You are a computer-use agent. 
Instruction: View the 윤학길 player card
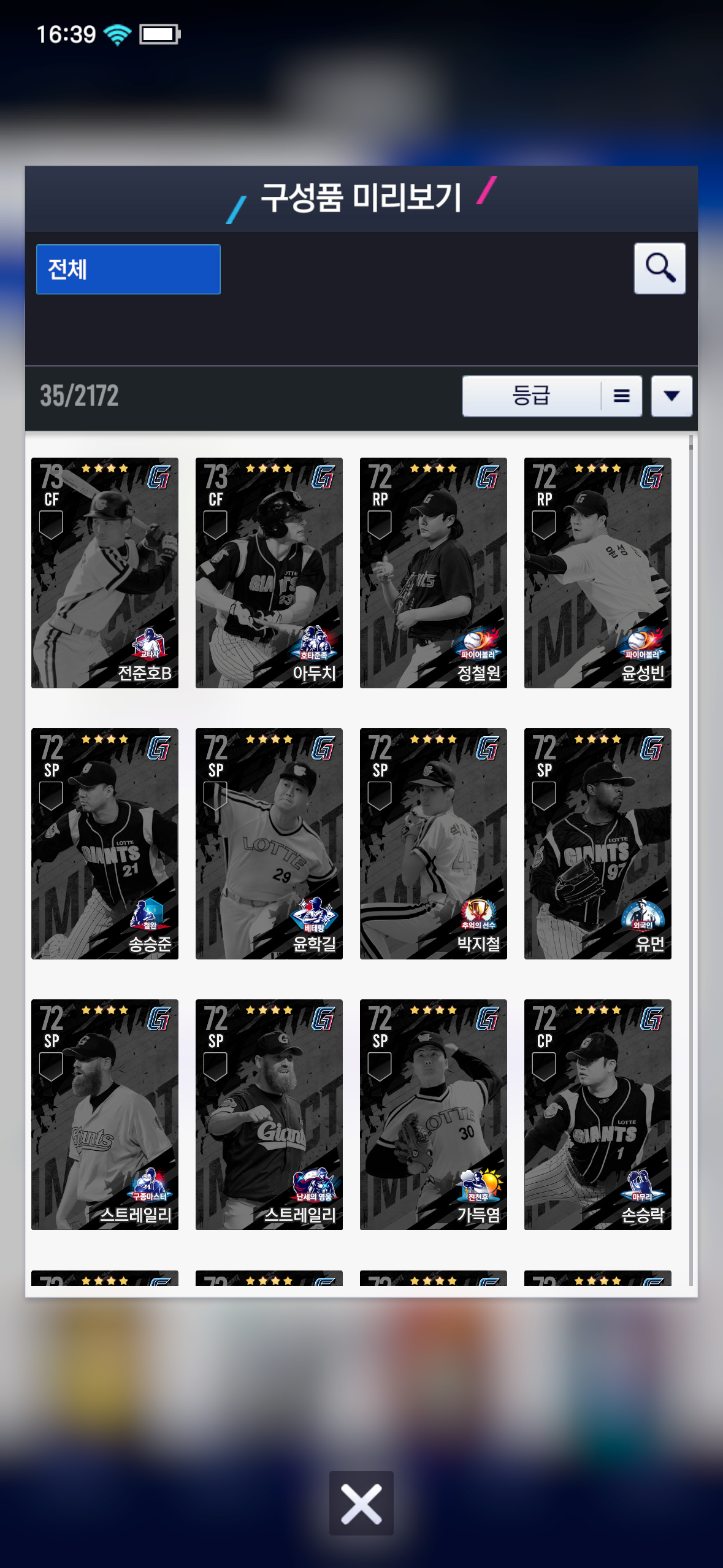point(269,844)
